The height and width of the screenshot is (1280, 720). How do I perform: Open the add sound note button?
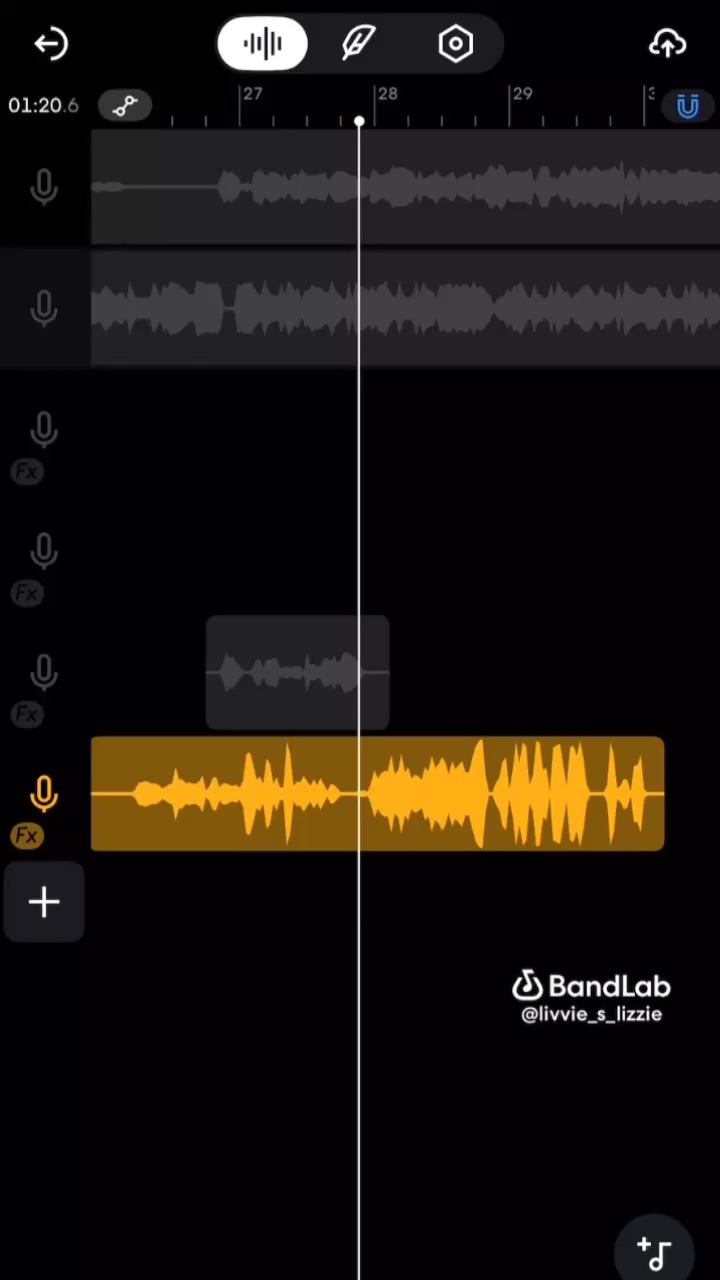click(x=655, y=1250)
